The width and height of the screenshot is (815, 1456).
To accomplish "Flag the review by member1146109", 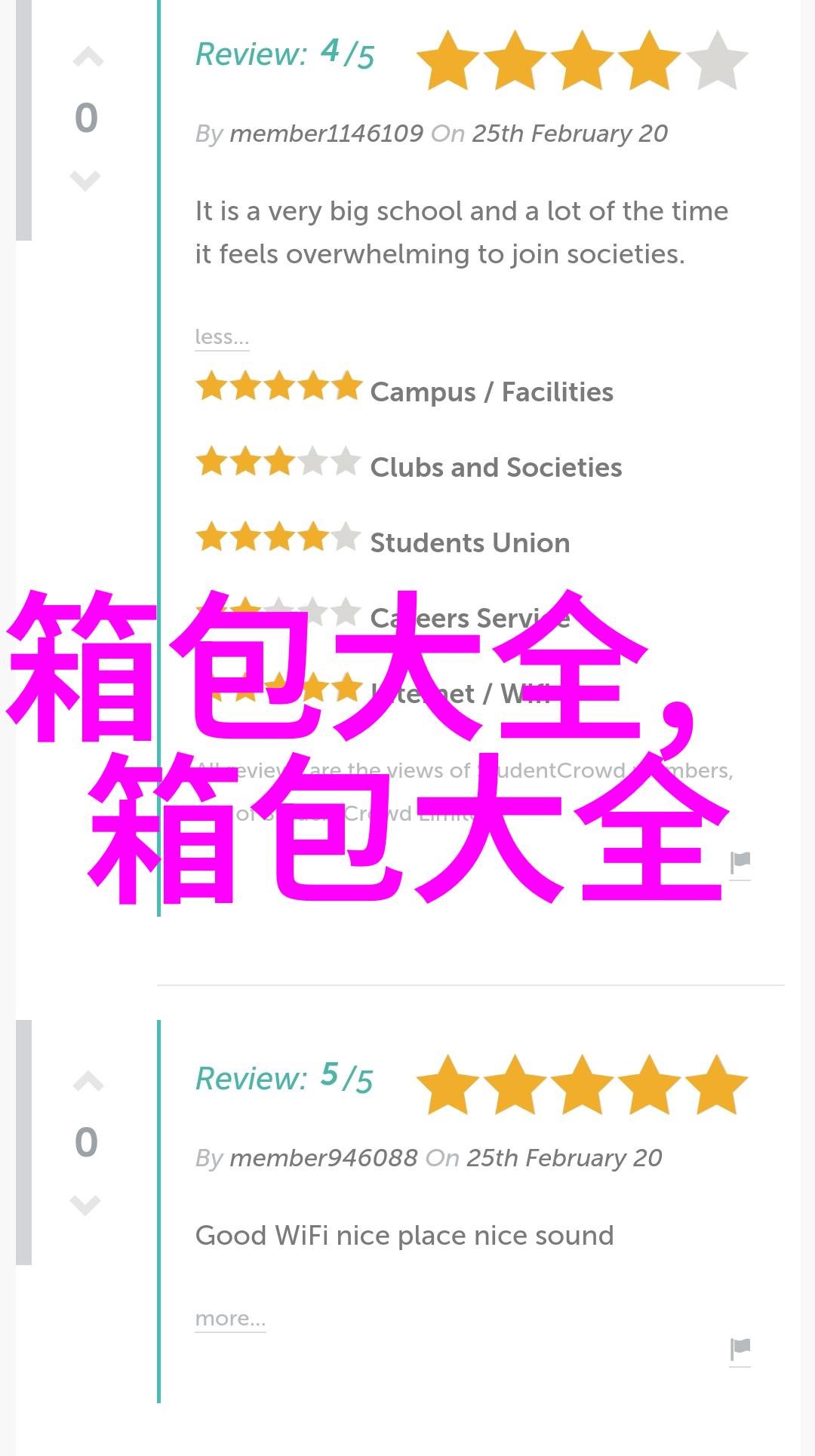I will tap(740, 863).
